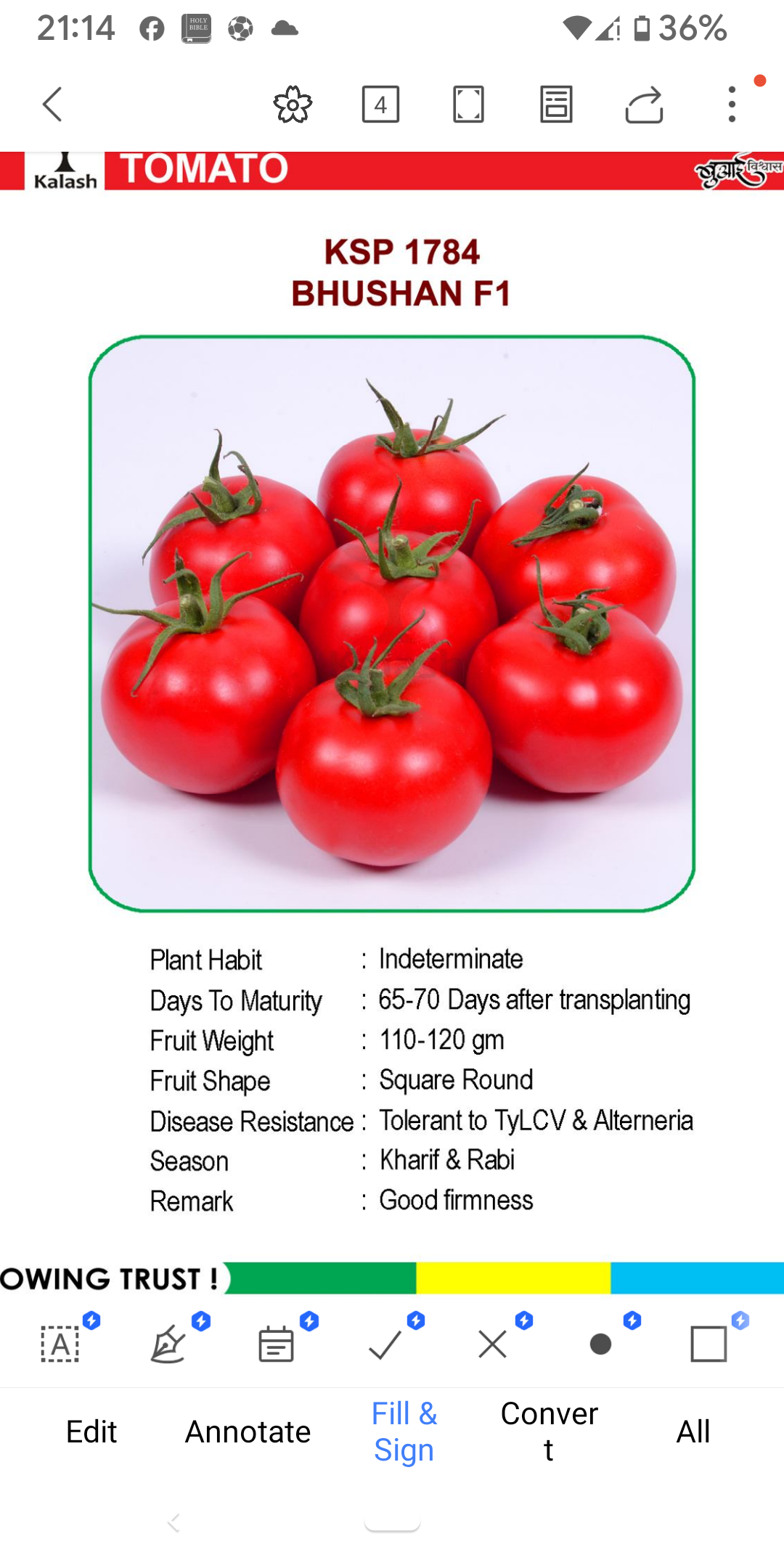Select the rectangle stamp tool

709,1344
